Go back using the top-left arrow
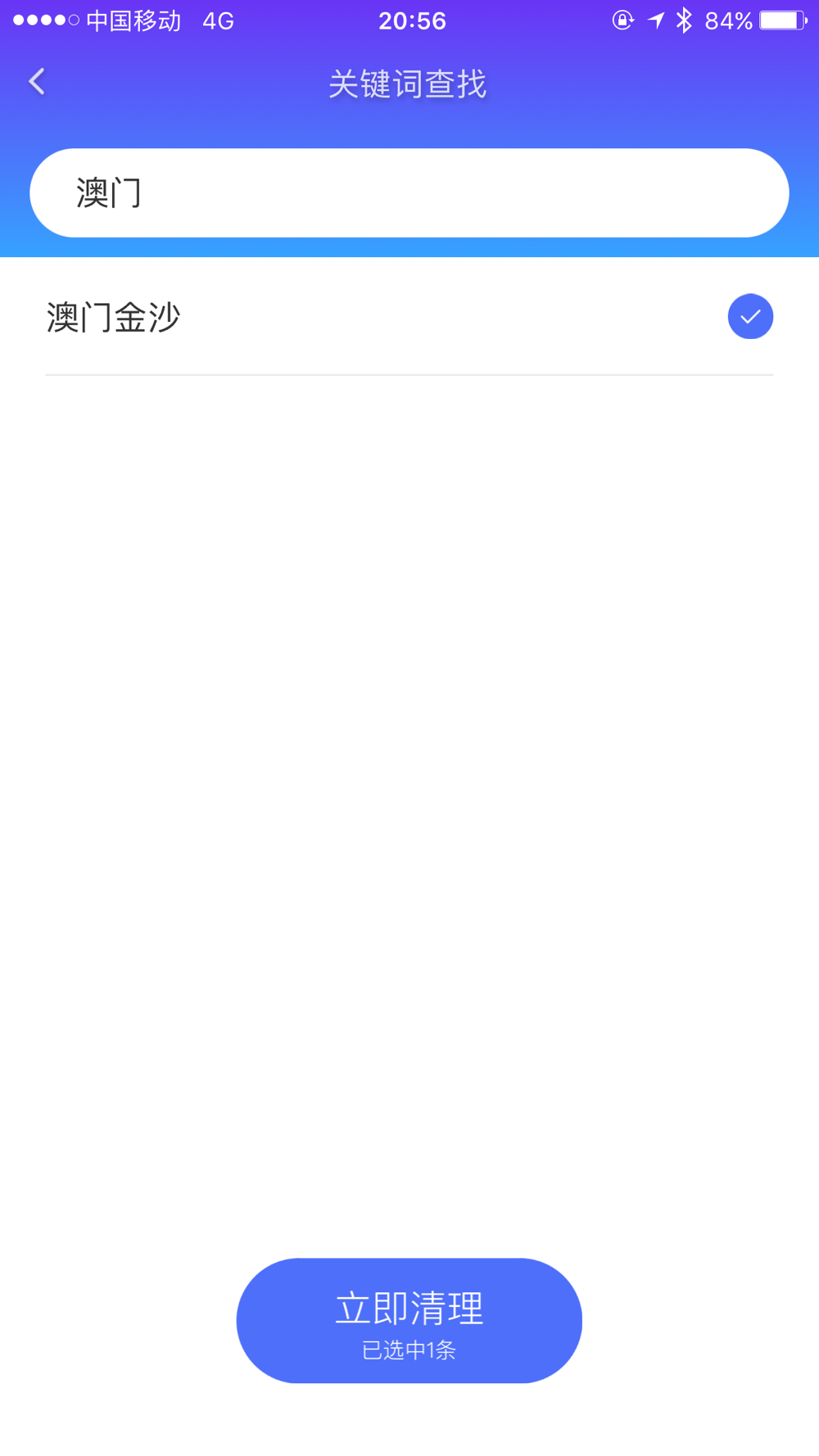 pyautogui.click(x=37, y=82)
